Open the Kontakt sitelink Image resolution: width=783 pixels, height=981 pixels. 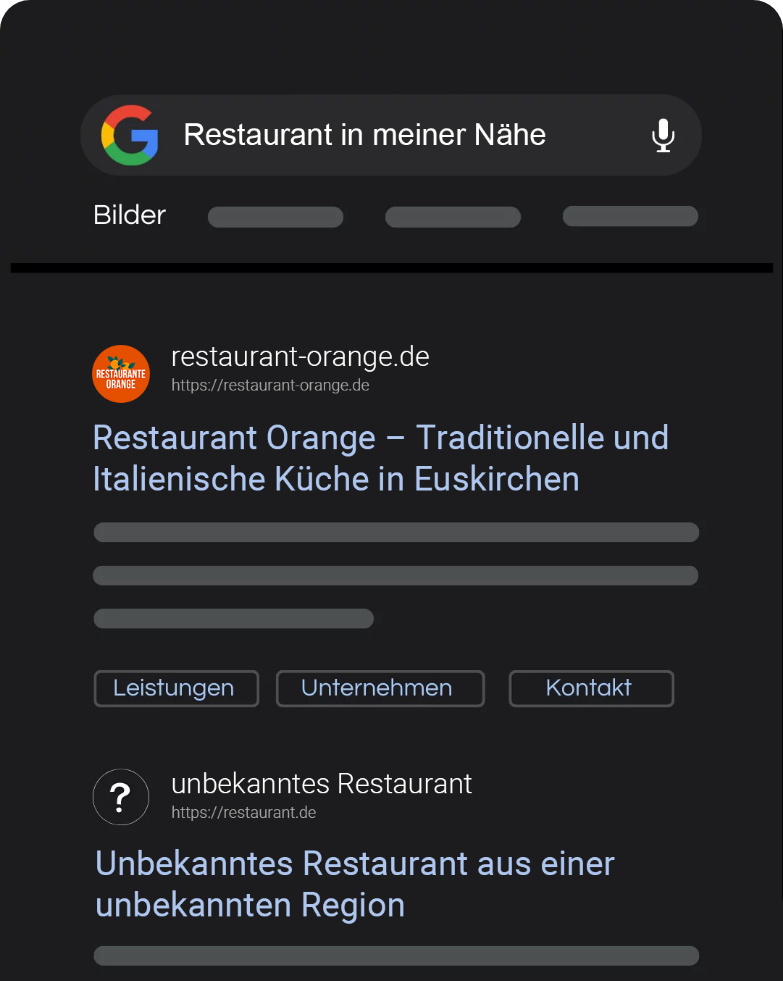pyautogui.click(x=590, y=688)
